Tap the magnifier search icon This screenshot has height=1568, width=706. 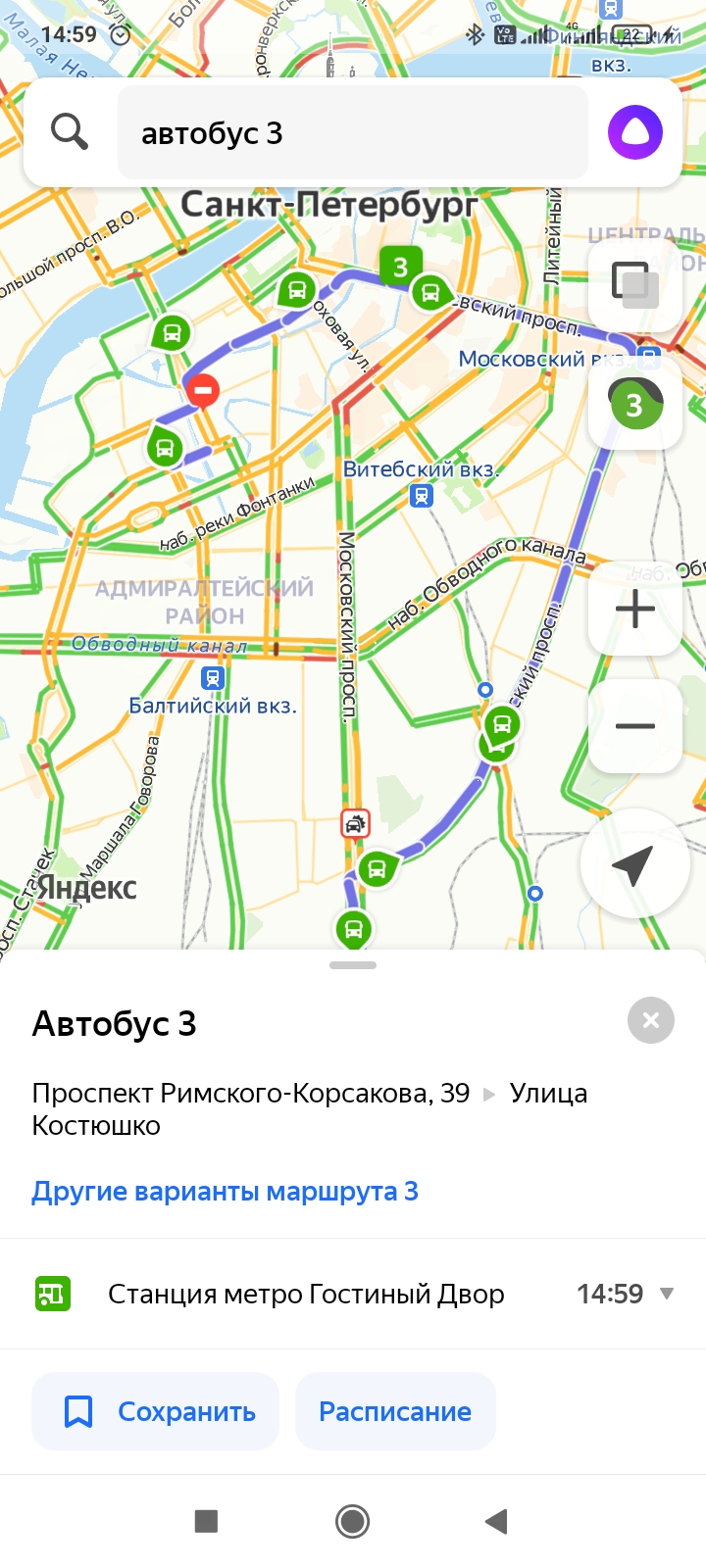70,131
